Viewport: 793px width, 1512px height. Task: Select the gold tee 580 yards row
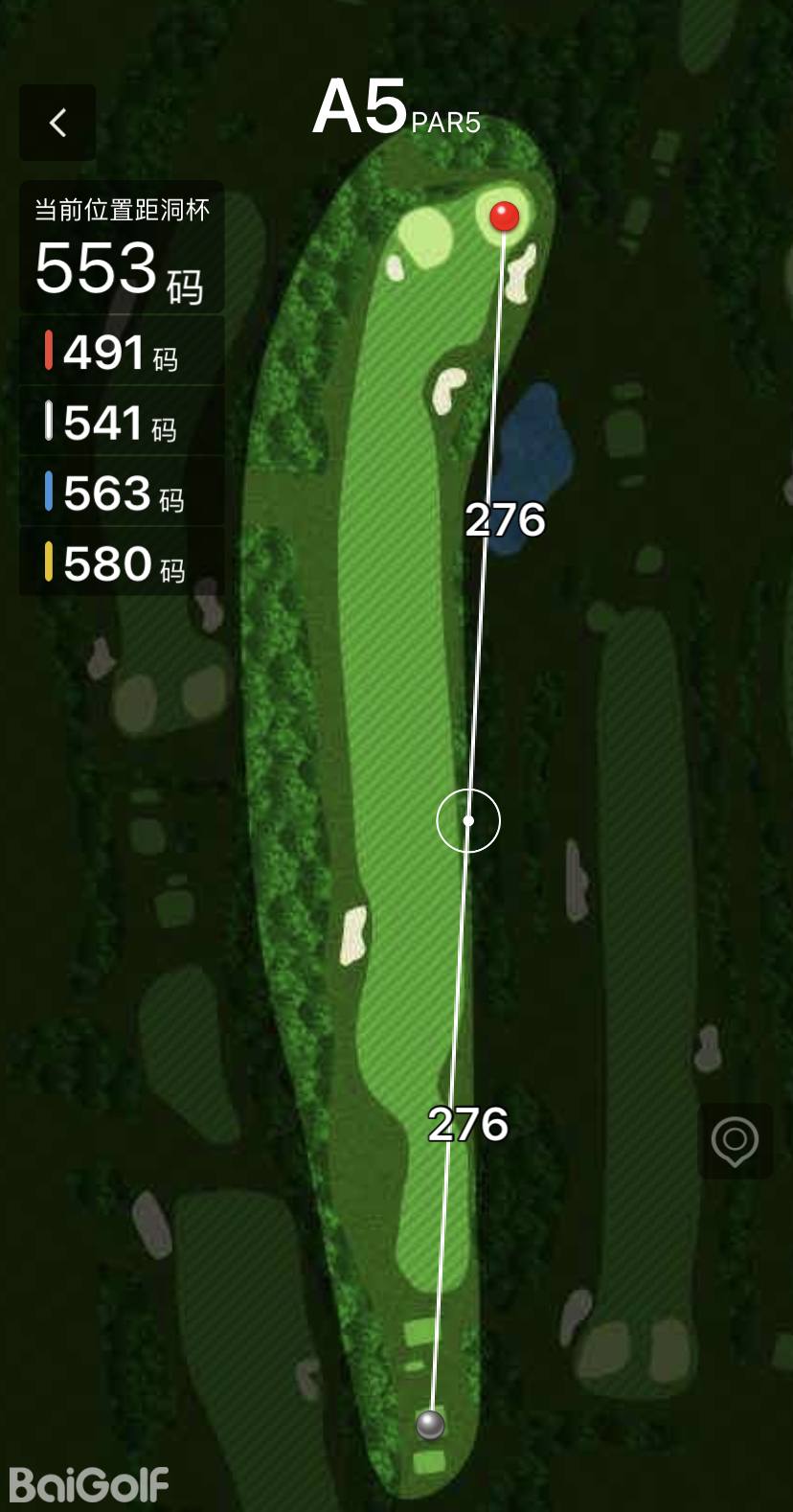coord(121,563)
